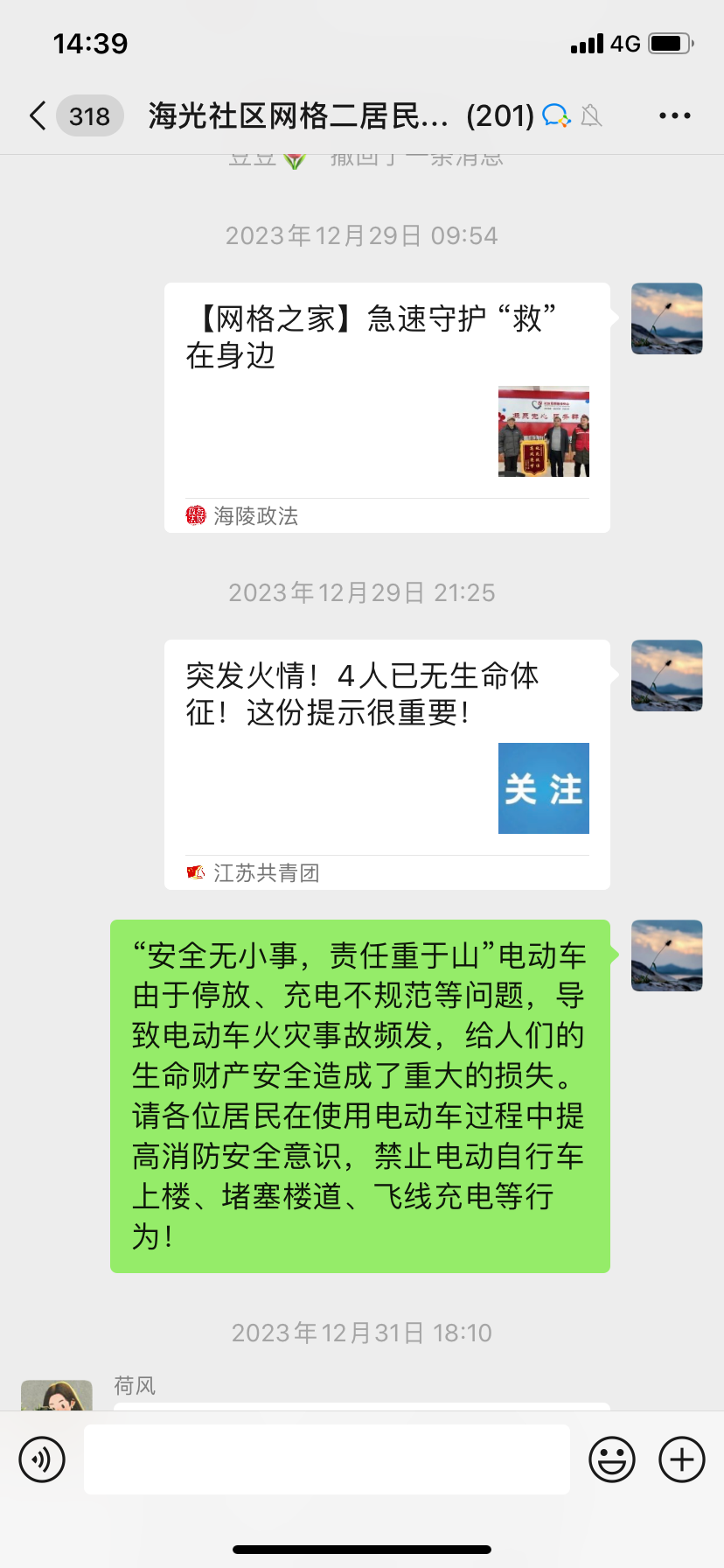The image size is (724, 1568).
Task: View sender avatar beside 网格之家 card
Action: (x=666, y=318)
